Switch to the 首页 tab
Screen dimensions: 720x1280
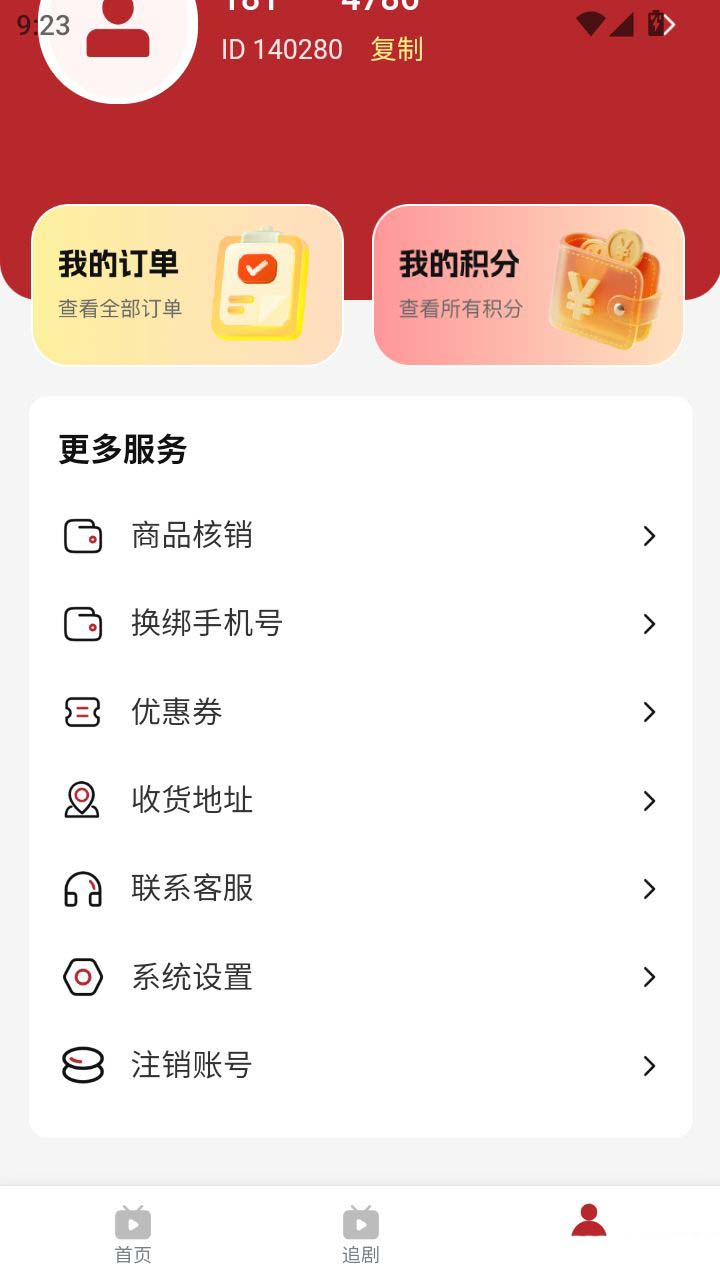(x=133, y=1234)
